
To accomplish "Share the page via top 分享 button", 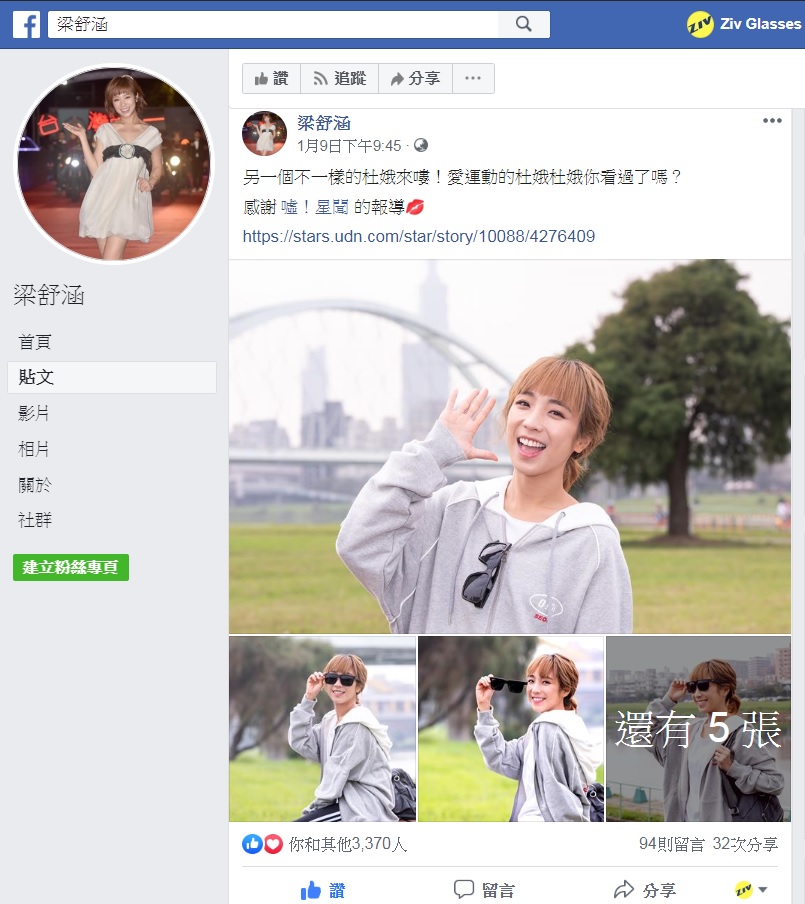I will pos(415,78).
